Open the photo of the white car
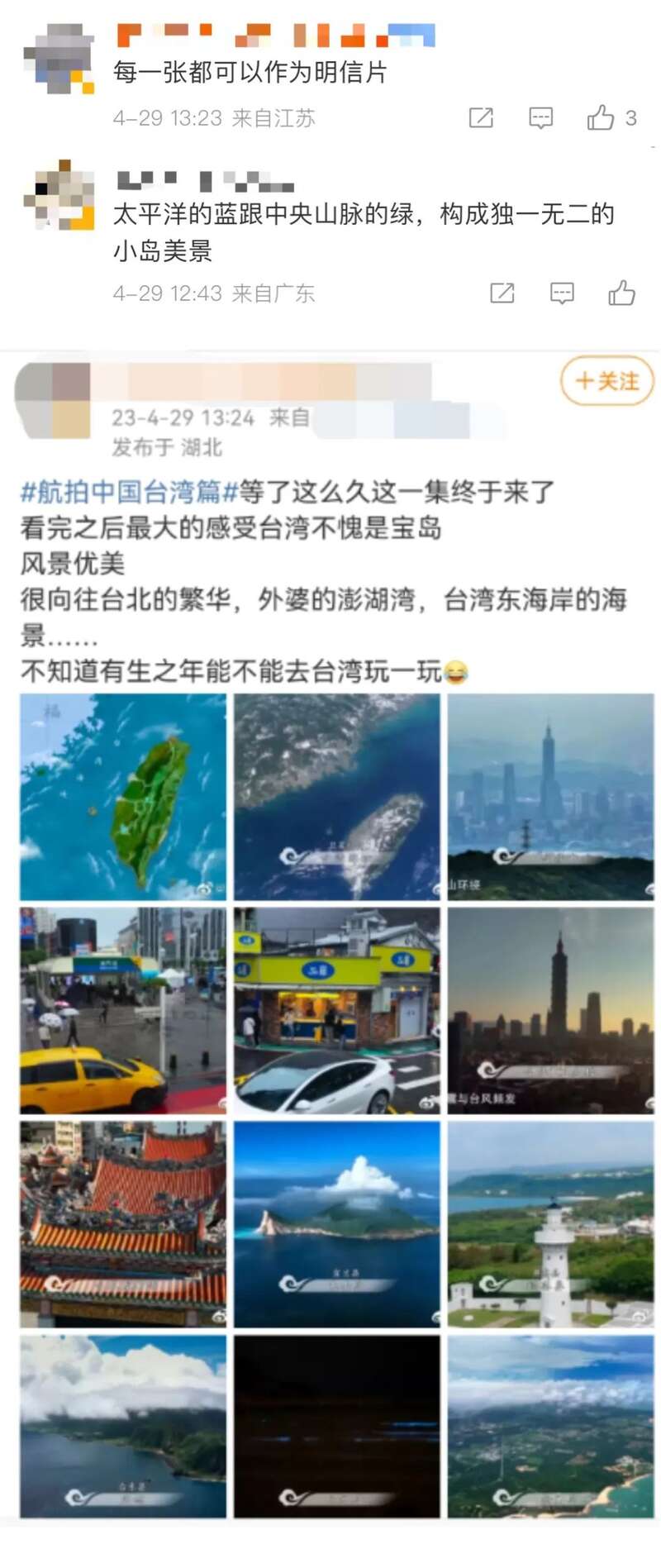 [337, 1010]
